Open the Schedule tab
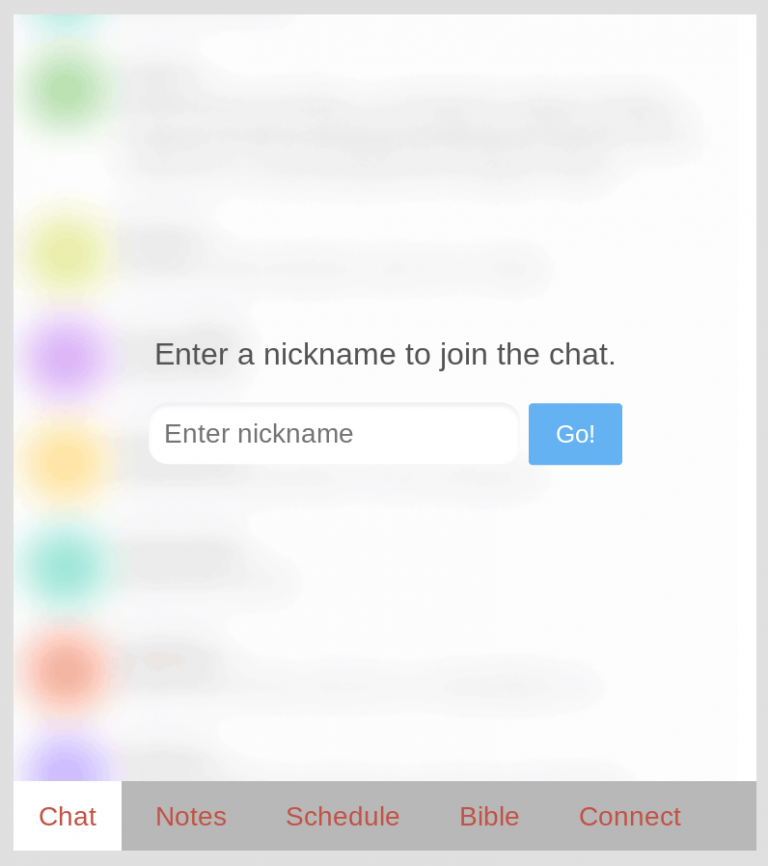The image size is (768, 866). [343, 816]
